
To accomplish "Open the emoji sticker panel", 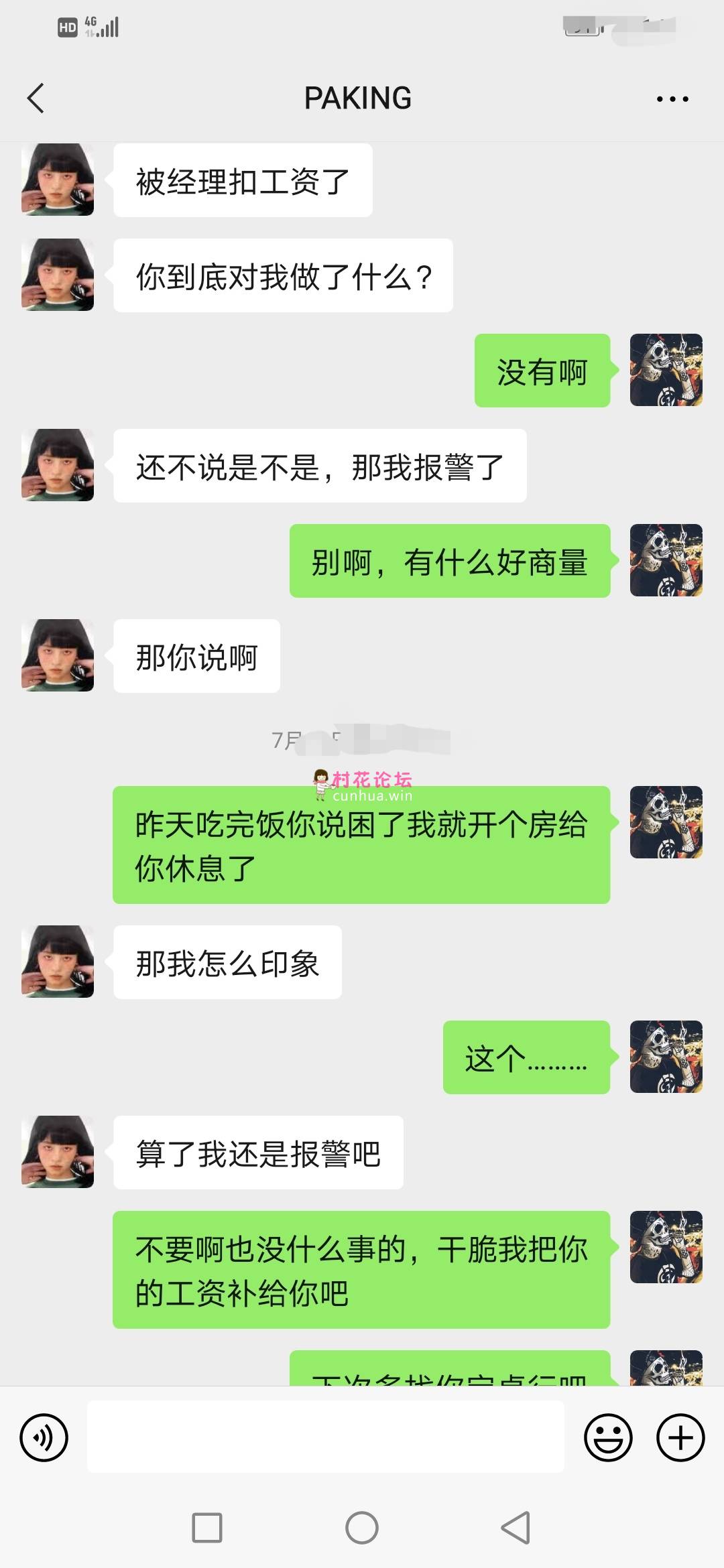I will tap(608, 1437).
